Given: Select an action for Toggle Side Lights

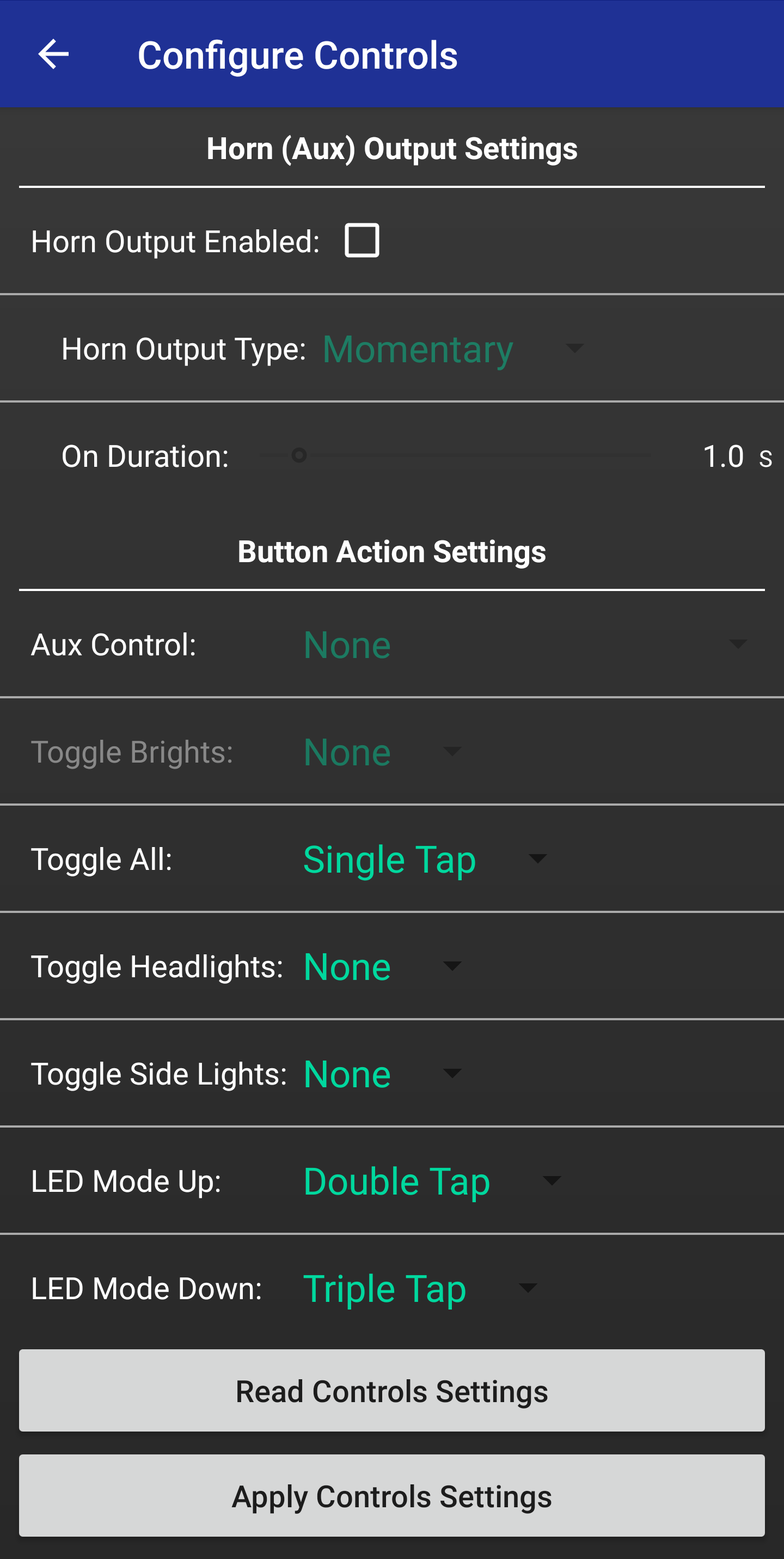Looking at the screenshot, I should 382,1074.
